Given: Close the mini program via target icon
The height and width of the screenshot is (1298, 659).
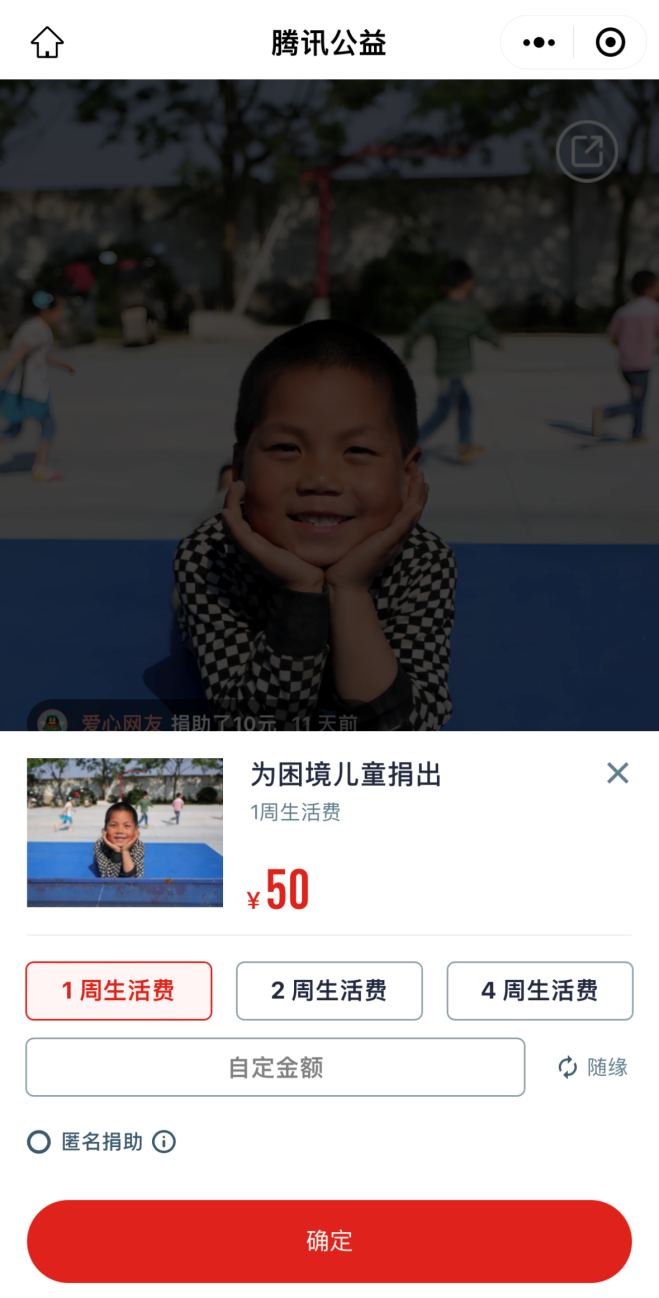Looking at the screenshot, I should click(x=610, y=43).
